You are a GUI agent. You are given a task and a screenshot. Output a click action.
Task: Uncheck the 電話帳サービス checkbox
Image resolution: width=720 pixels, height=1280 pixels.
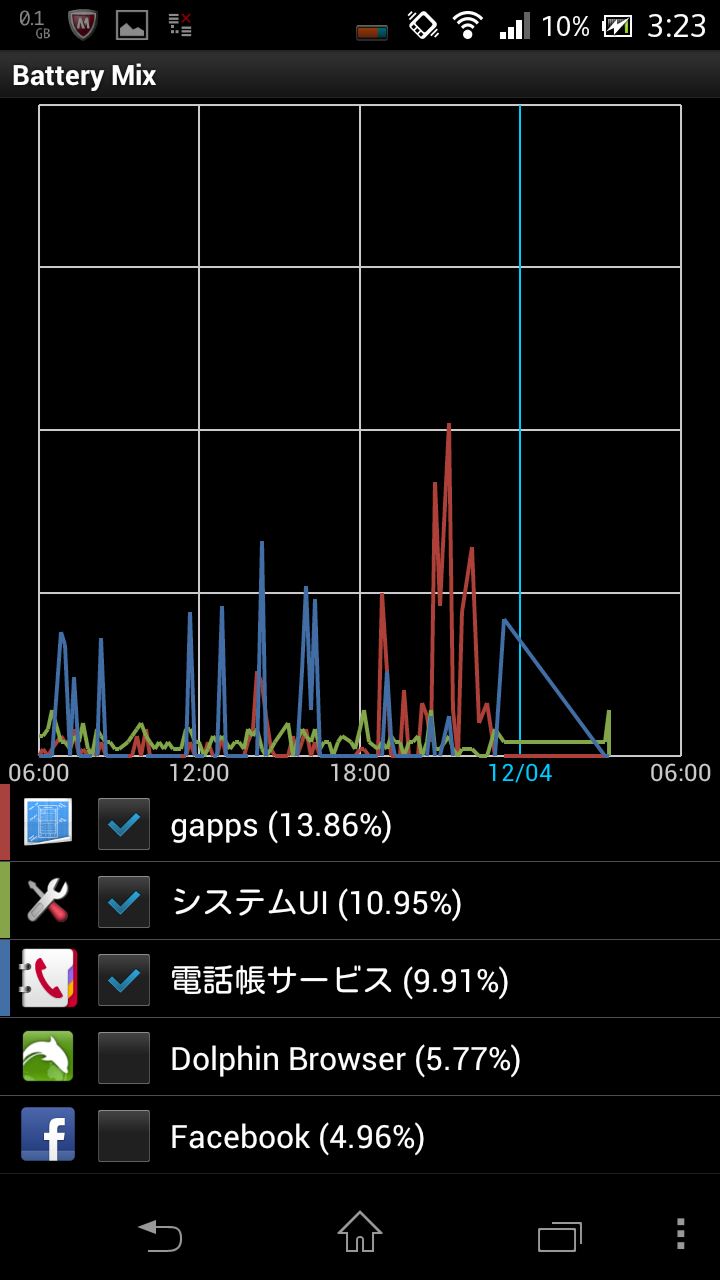tap(124, 980)
